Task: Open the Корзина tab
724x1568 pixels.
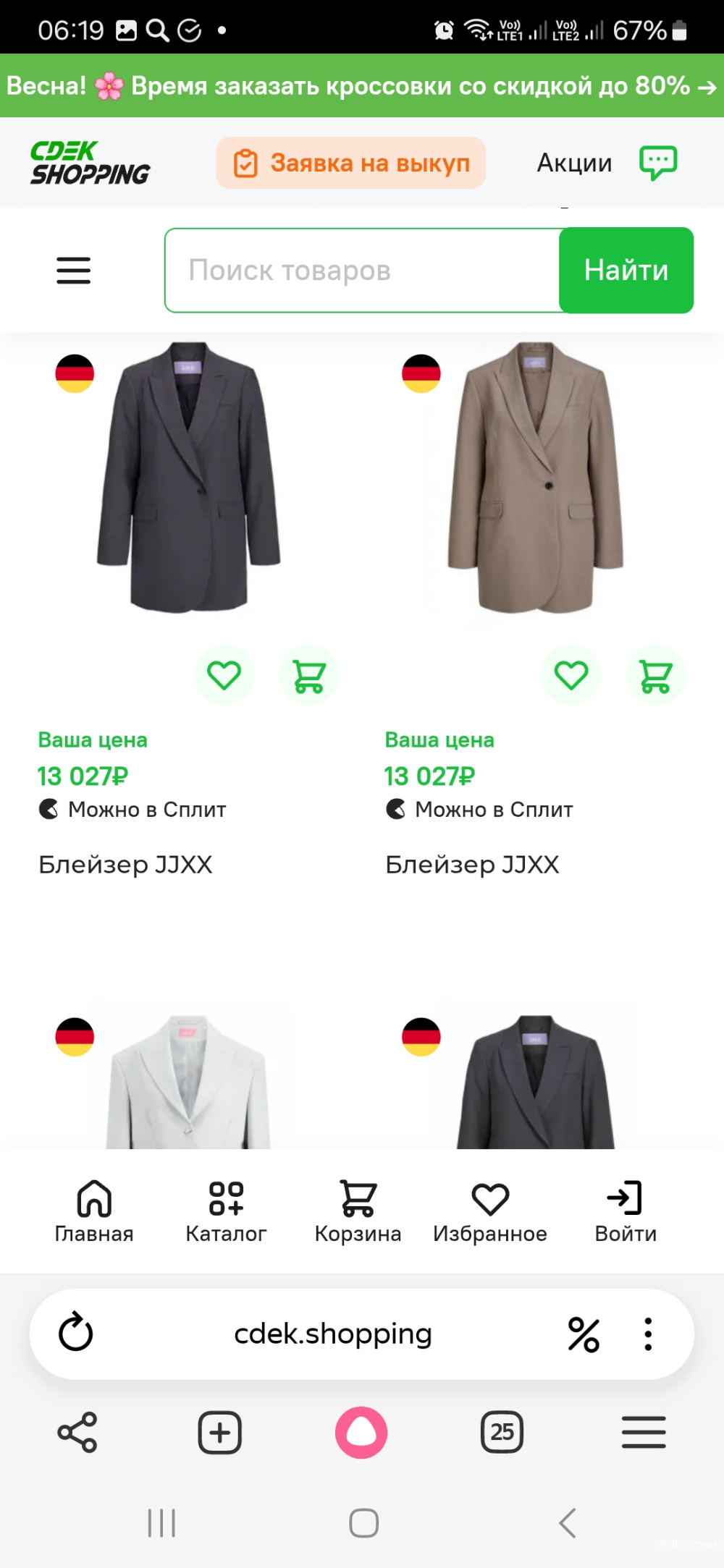Action: 358,1211
